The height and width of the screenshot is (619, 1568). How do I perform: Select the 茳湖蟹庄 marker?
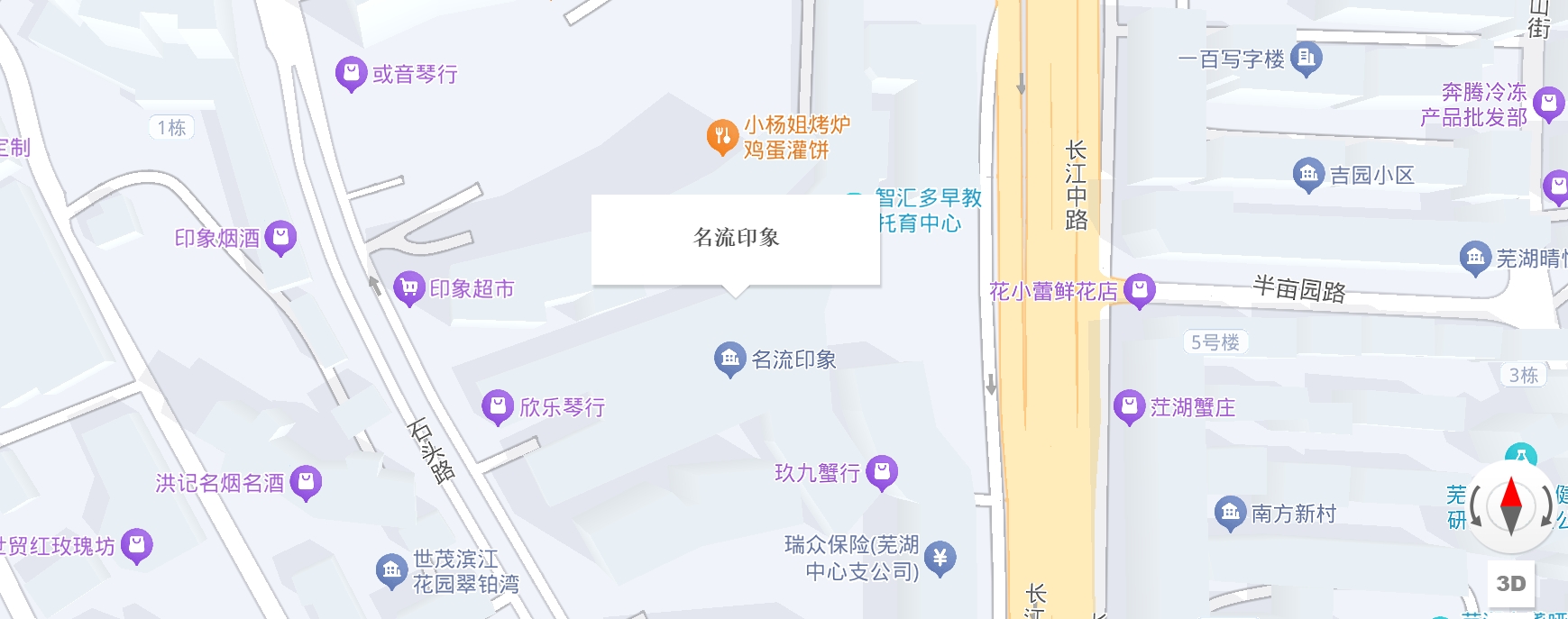[x=1129, y=406]
